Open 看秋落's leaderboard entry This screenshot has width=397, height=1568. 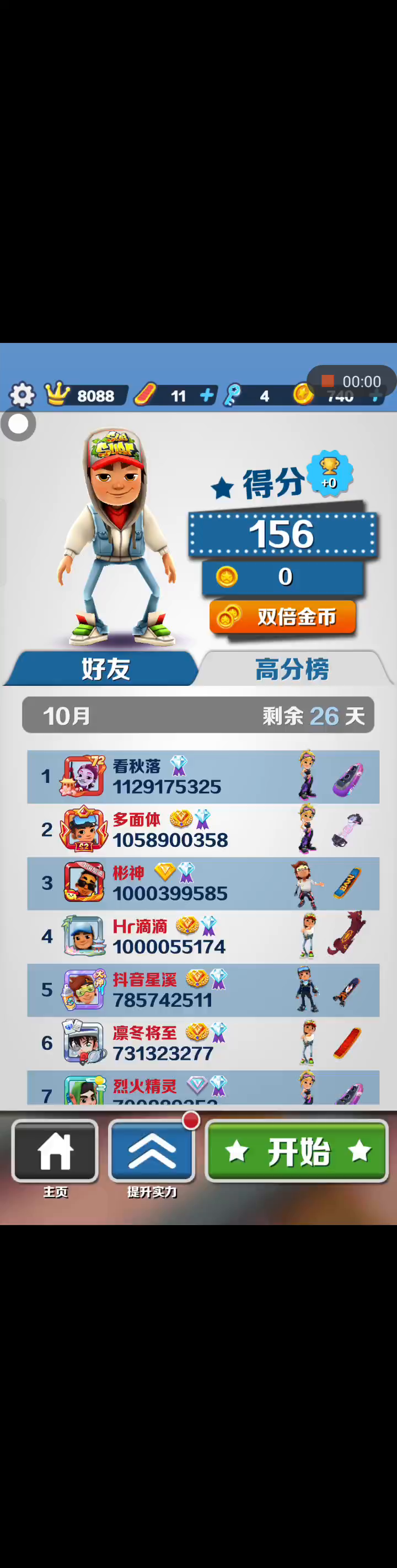tap(203, 777)
